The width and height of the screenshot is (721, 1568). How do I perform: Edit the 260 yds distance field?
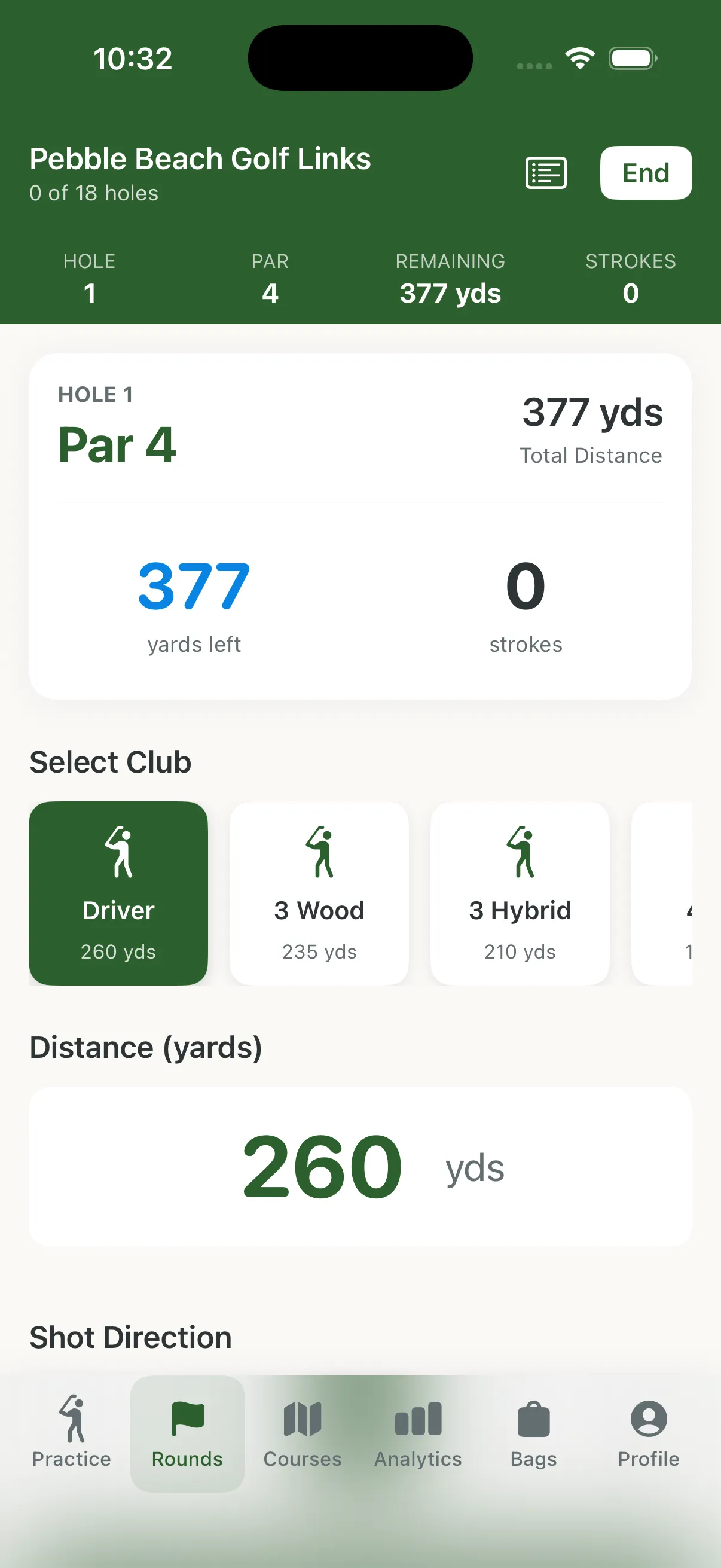coord(360,1166)
